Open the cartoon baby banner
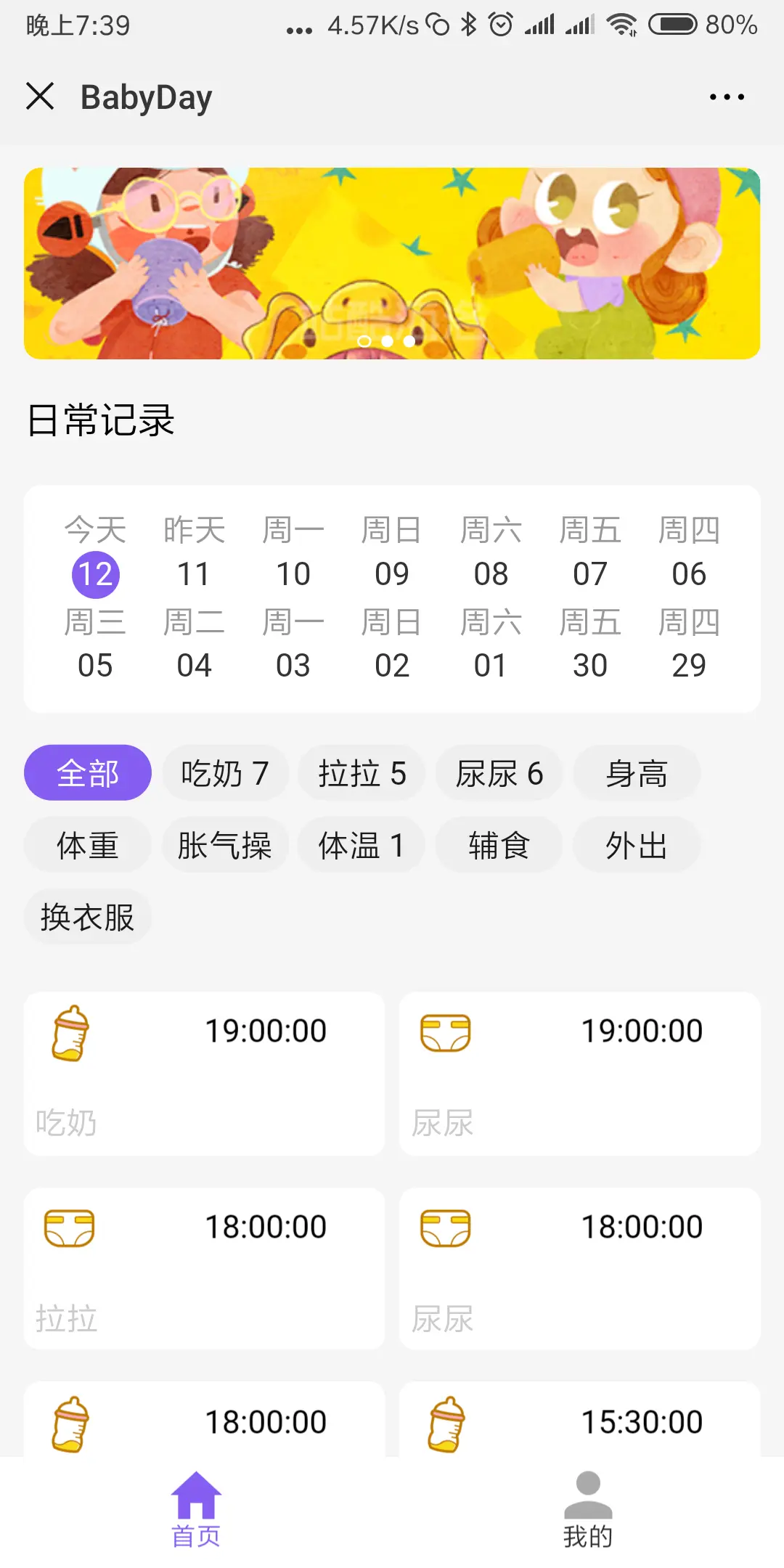 pos(392,264)
